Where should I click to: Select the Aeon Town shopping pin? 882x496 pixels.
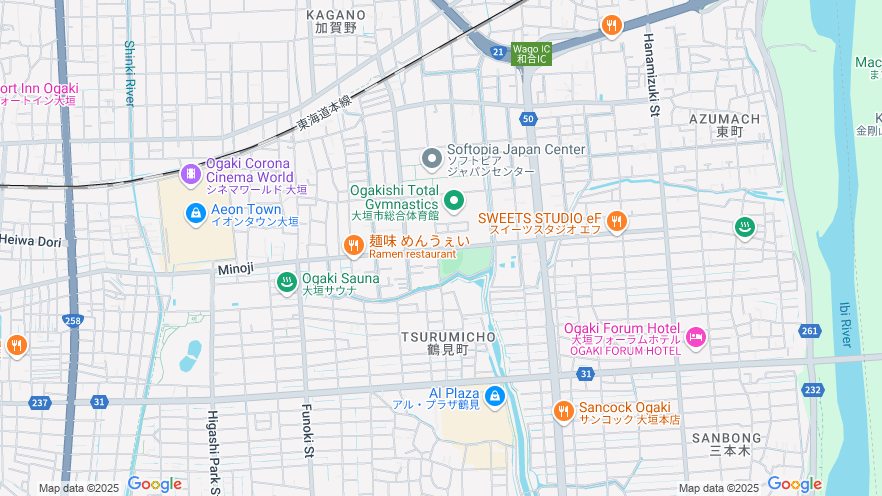click(196, 213)
